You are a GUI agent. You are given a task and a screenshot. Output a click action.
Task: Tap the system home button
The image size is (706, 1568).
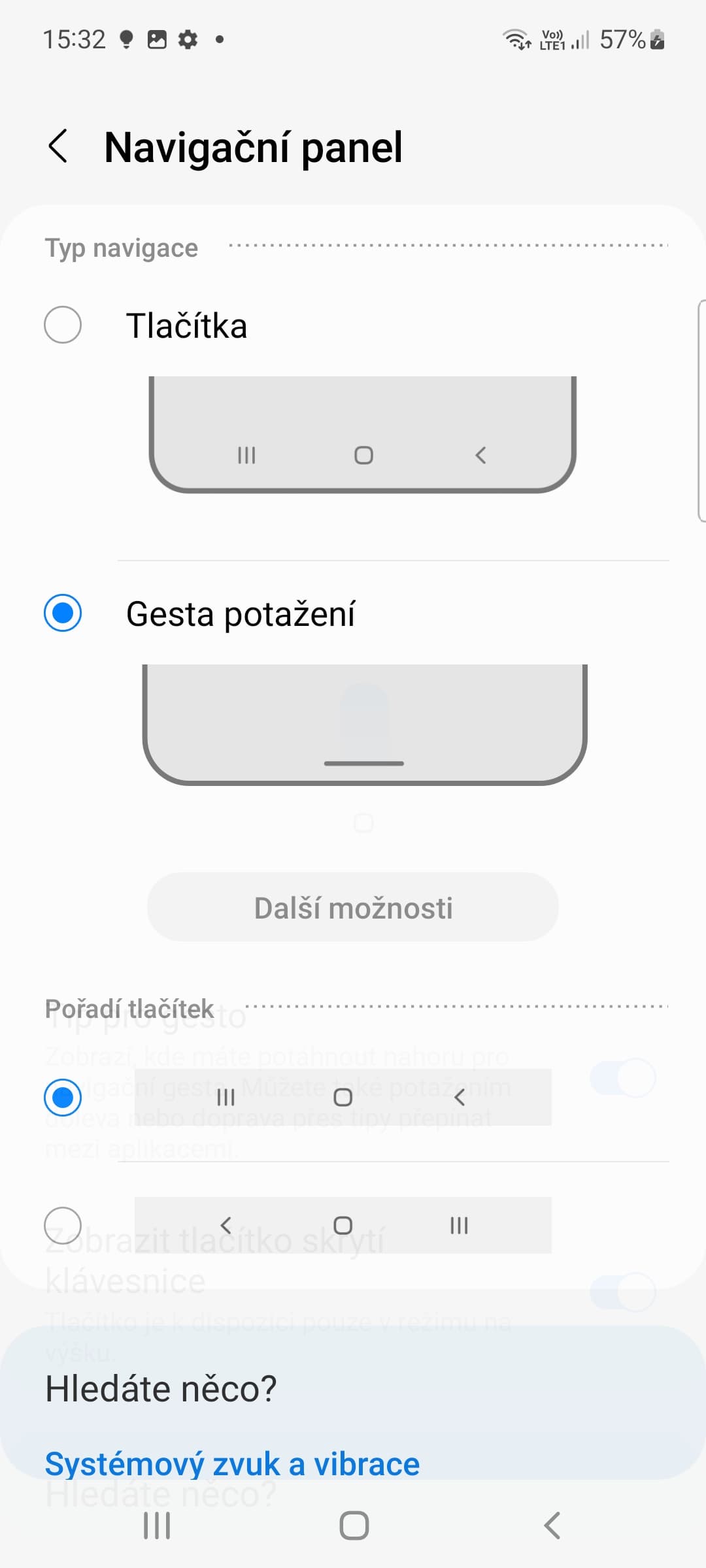[x=354, y=1526]
